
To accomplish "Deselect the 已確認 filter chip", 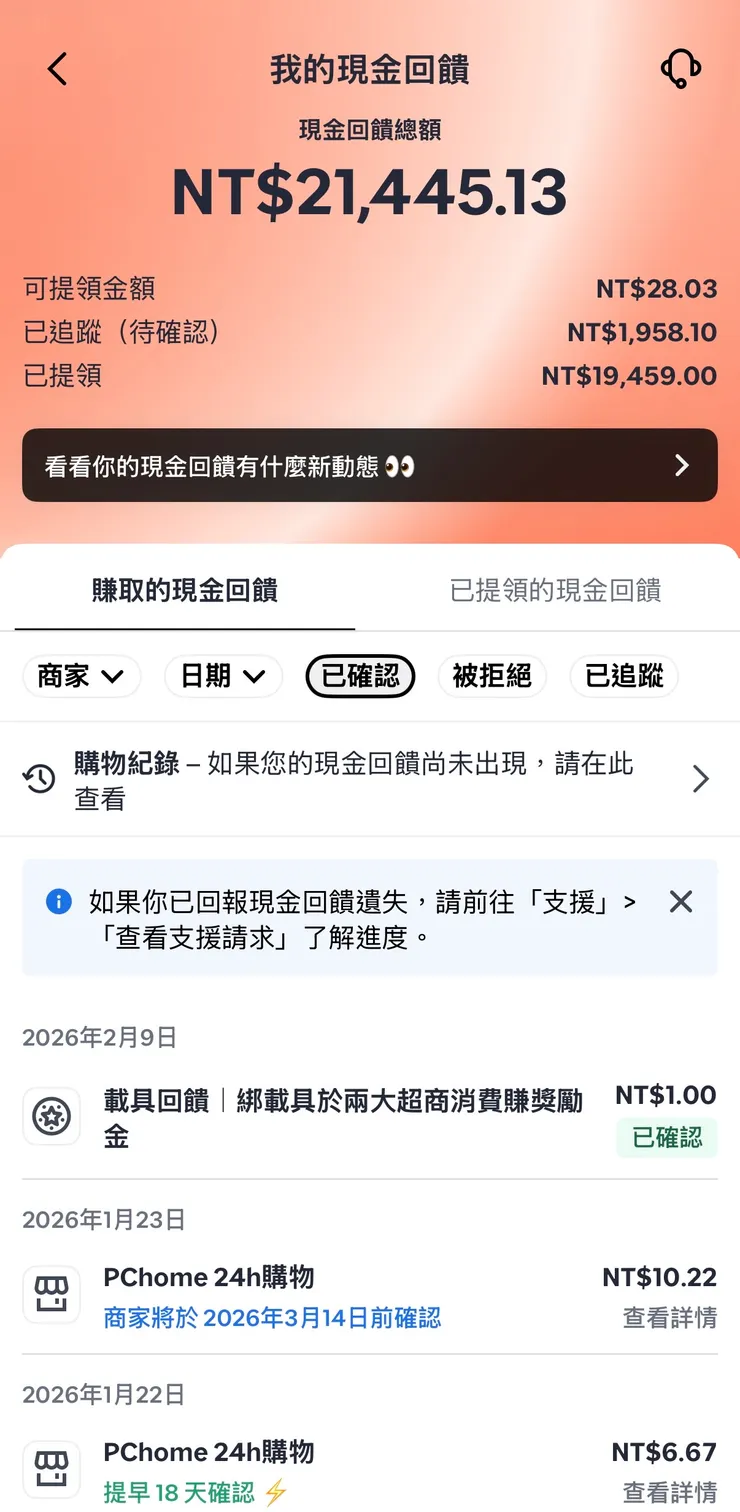I will (x=360, y=676).
